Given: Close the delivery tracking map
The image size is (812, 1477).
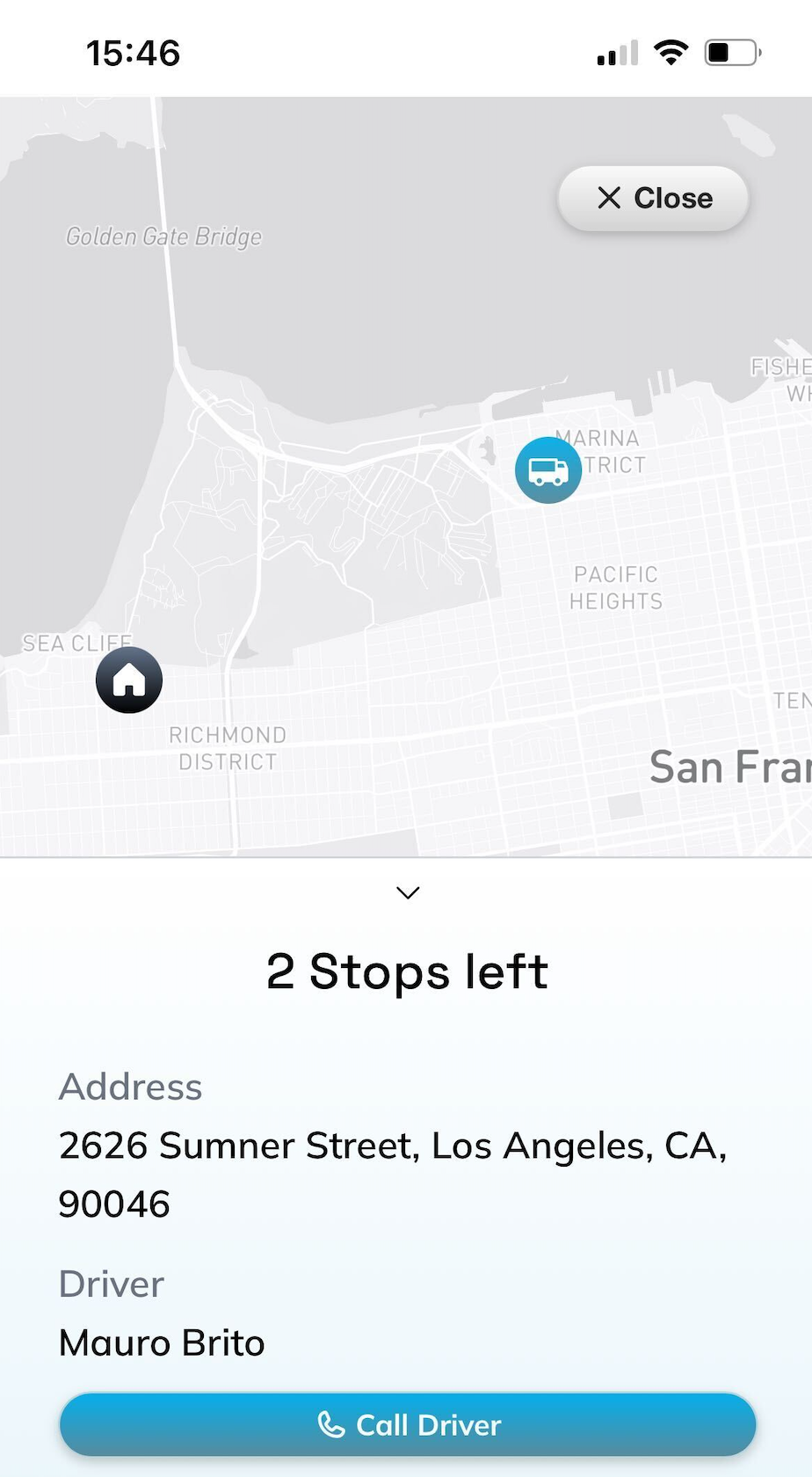Looking at the screenshot, I should [653, 199].
